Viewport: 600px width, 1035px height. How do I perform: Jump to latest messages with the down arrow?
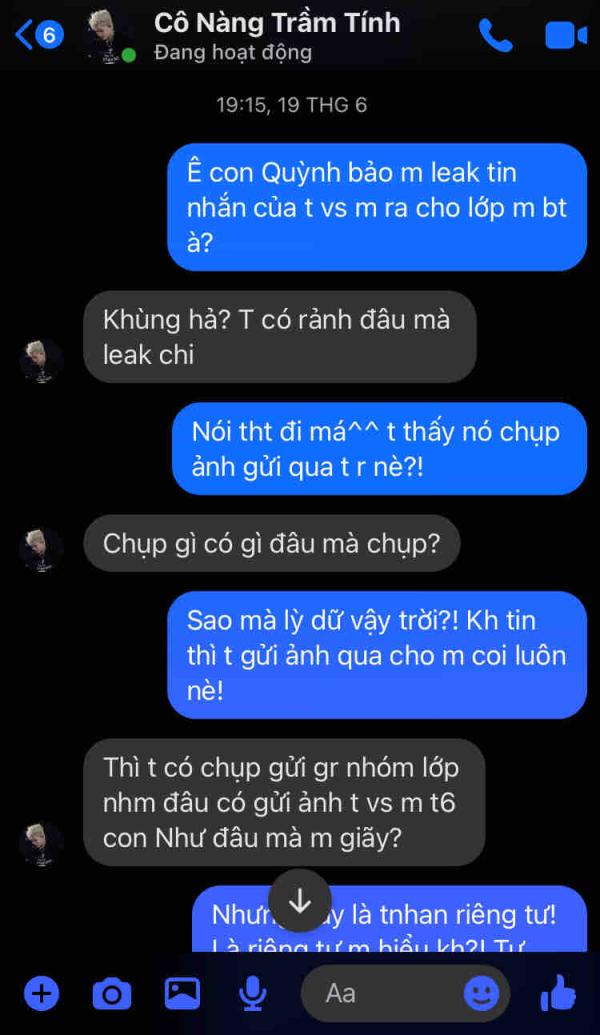click(x=300, y=900)
